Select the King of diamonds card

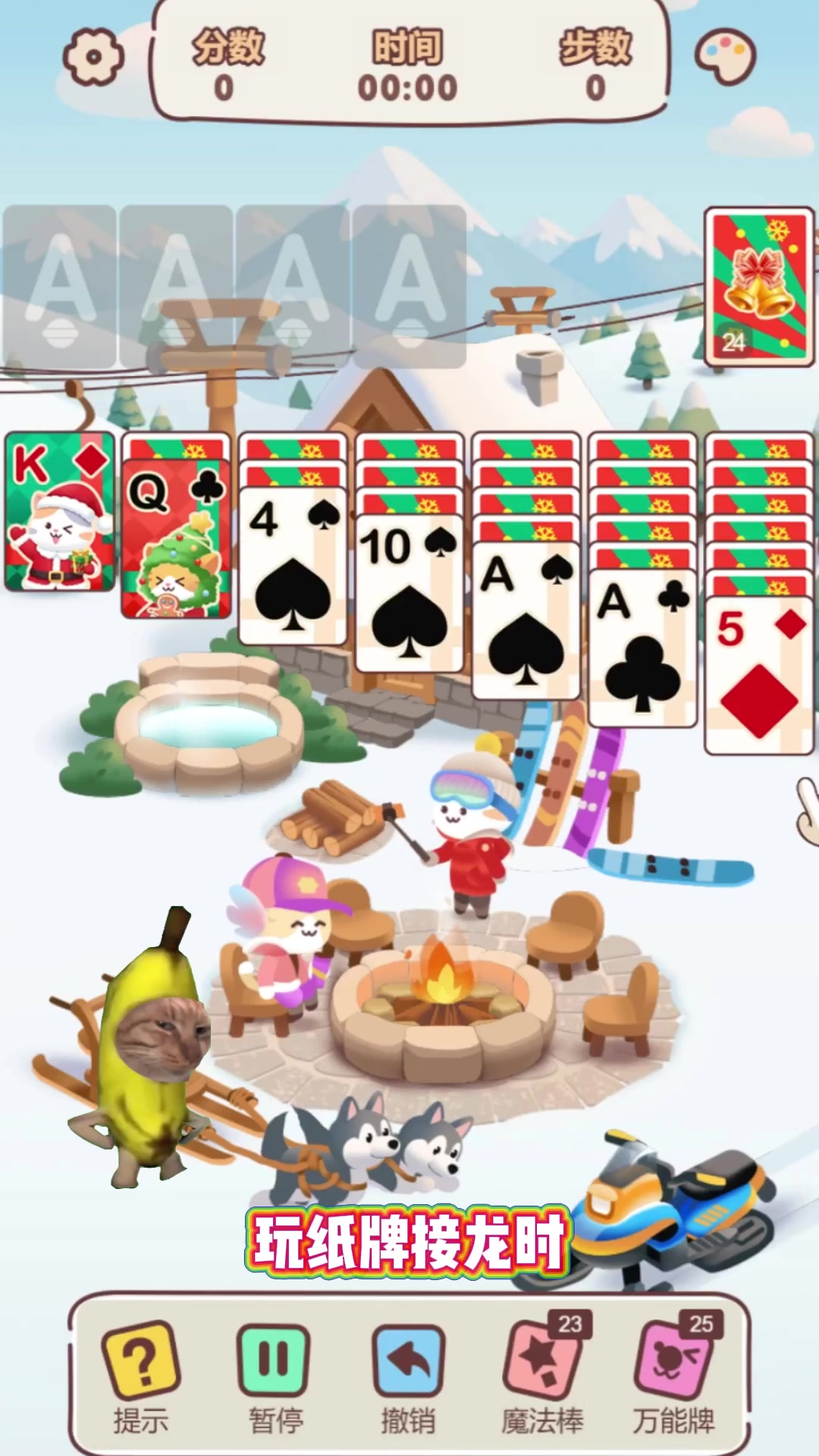pos(60,513)
